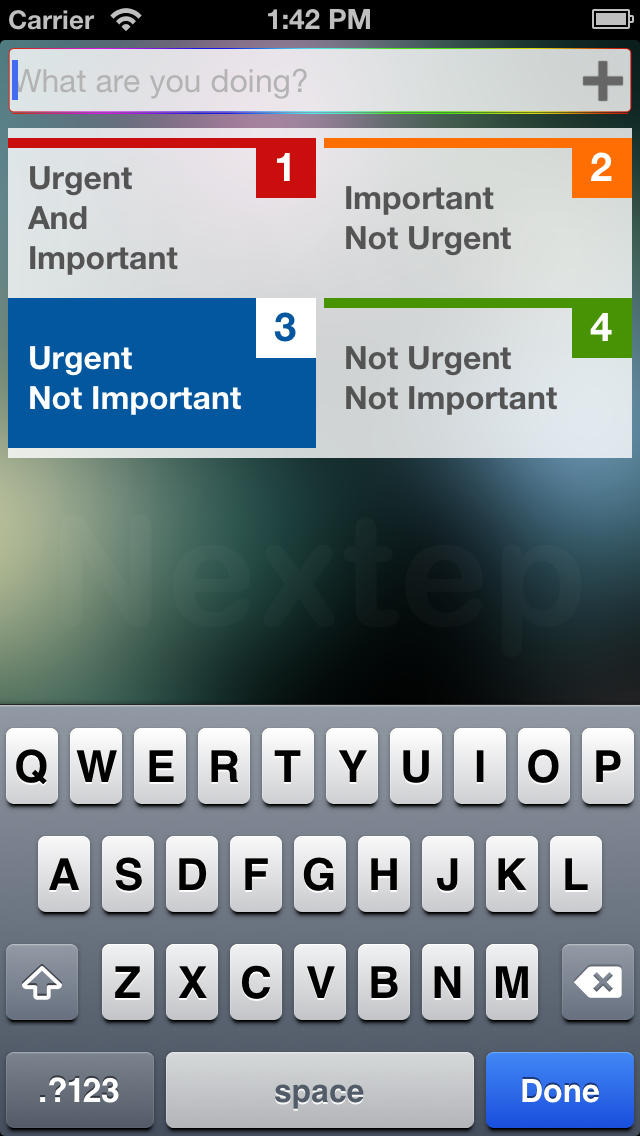Hit the backspace key
This screenshot has width=640, height=1136.
(x=598, y=982)
